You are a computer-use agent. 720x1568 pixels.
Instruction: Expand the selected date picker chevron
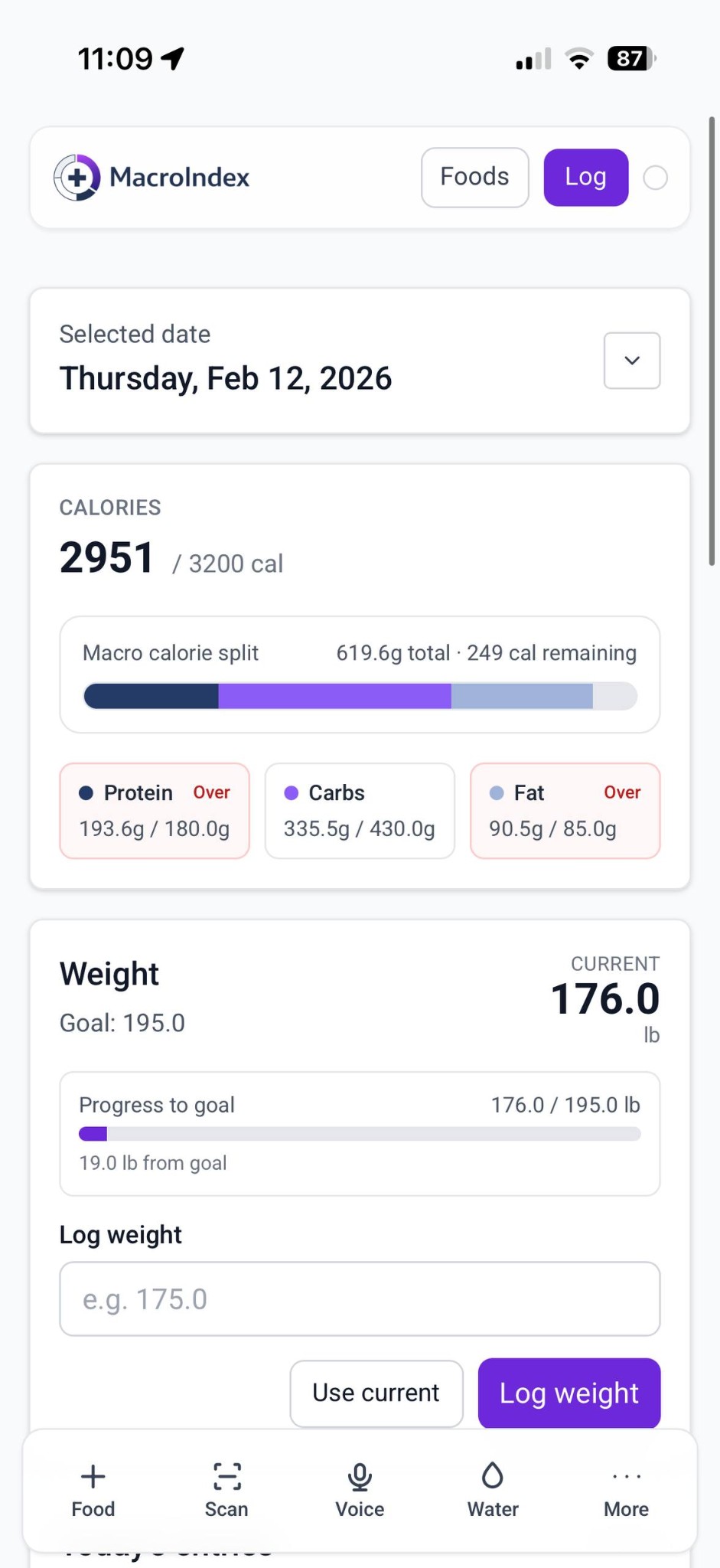(x=631, y=360)
